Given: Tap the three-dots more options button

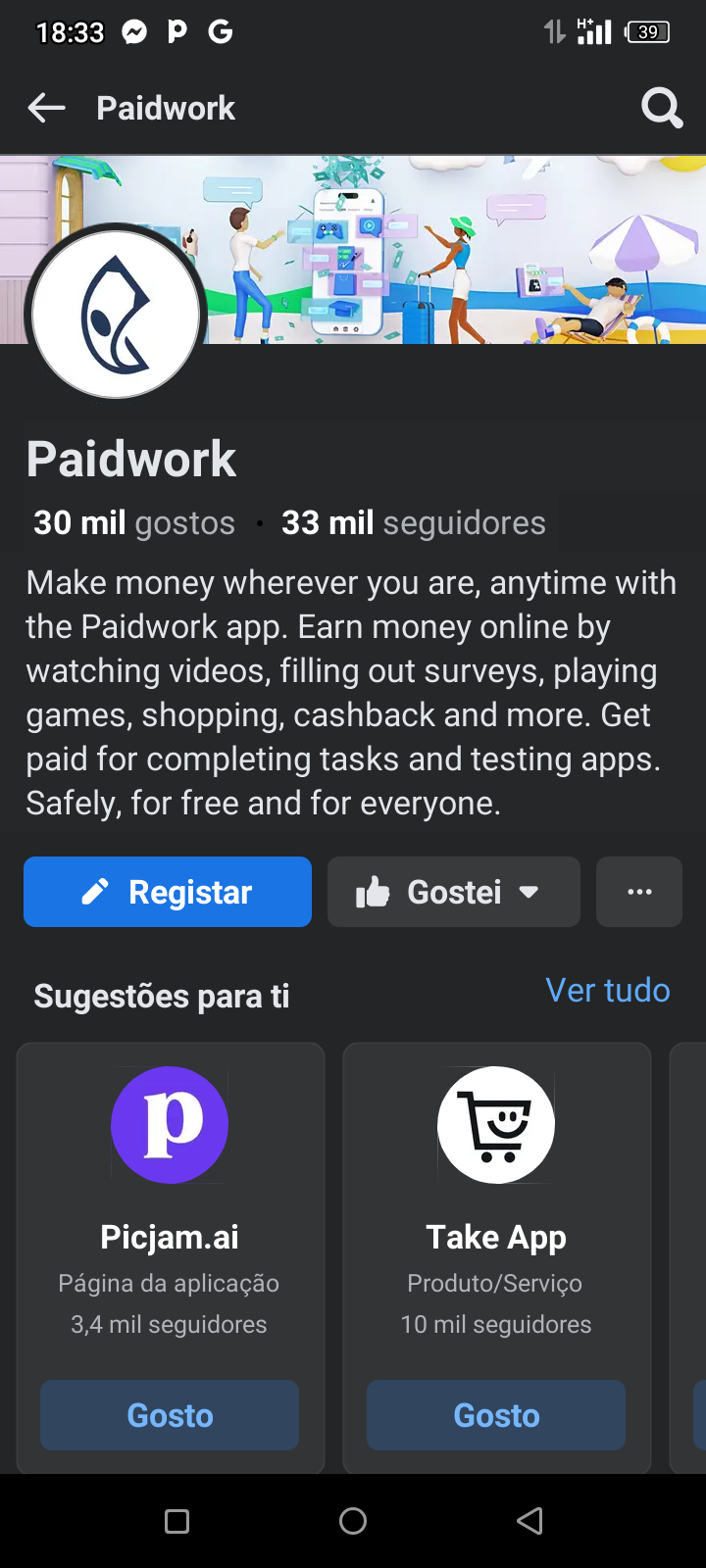Looking at the screenshot, I should [638, 891].
